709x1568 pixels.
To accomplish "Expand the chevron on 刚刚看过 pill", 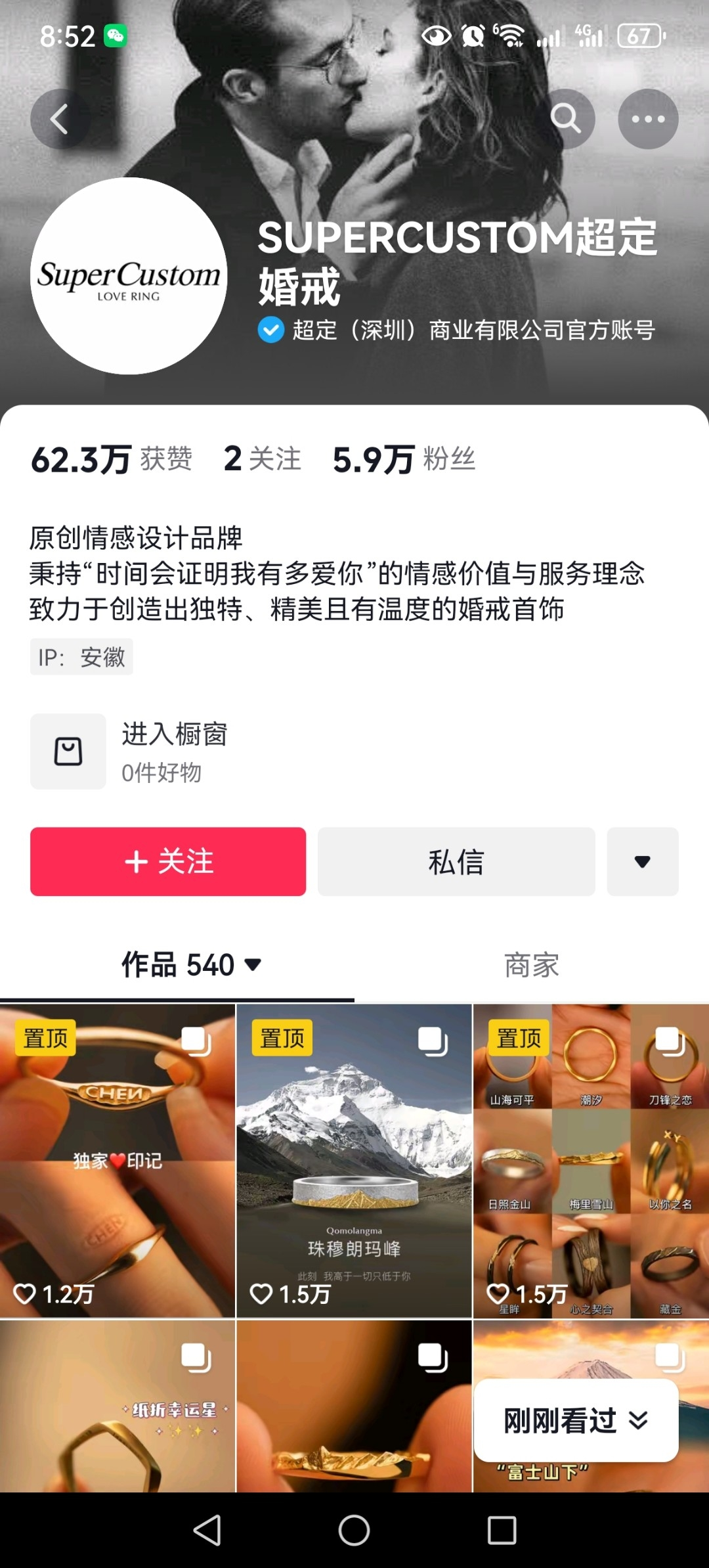I will coord(637,1420).
